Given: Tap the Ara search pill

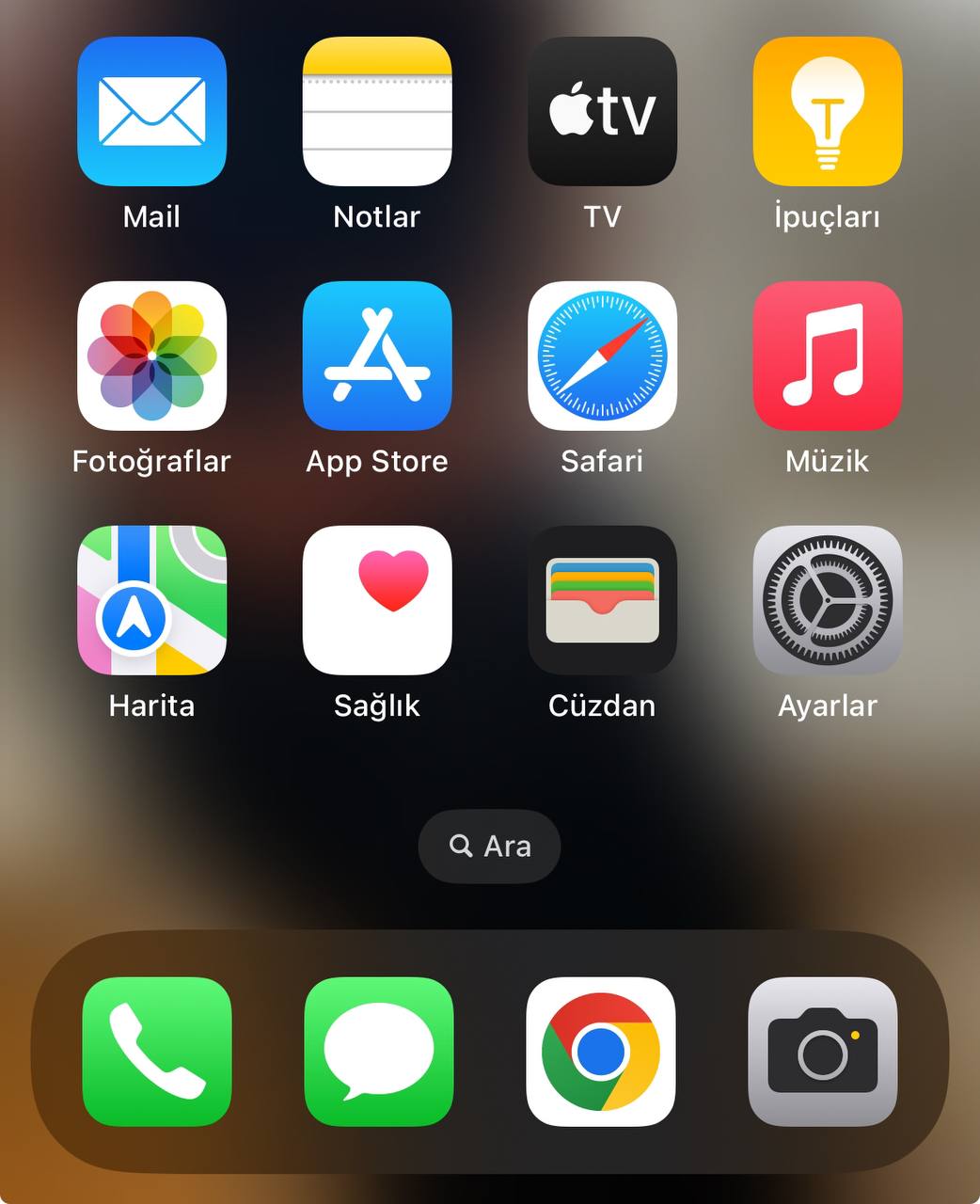Looking at the screenshot, I should pos(489,846).
